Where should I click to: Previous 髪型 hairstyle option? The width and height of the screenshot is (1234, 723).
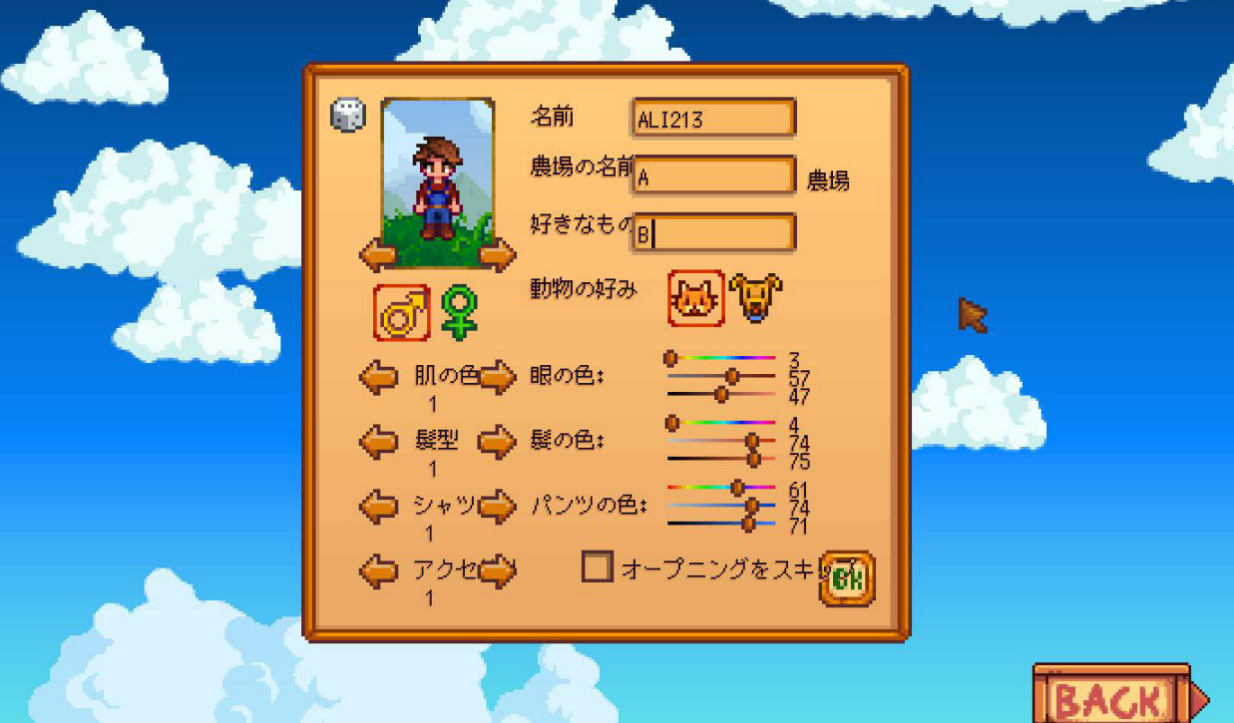[378, 441]
